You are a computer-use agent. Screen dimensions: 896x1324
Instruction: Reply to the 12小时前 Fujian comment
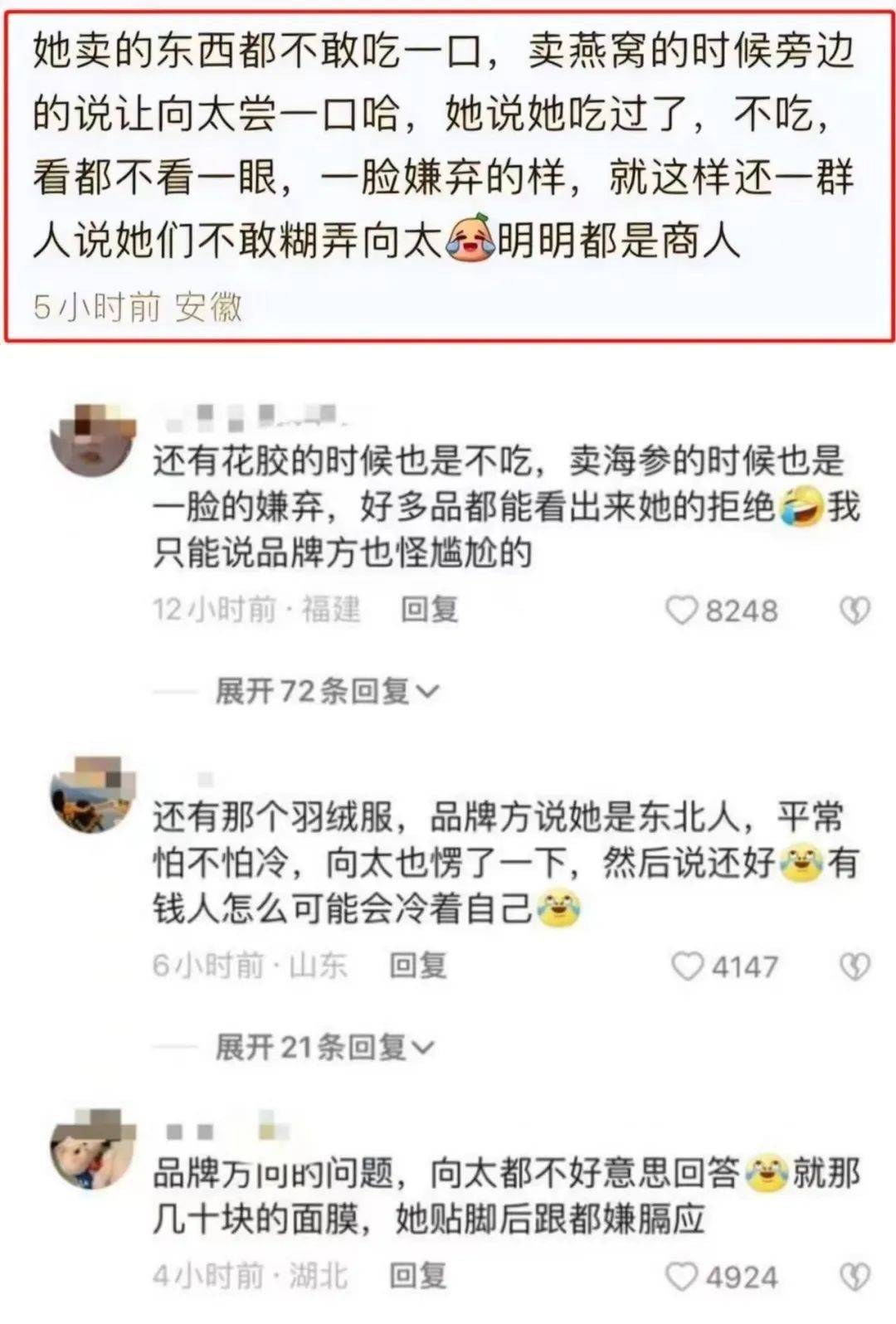click(429, 611)
